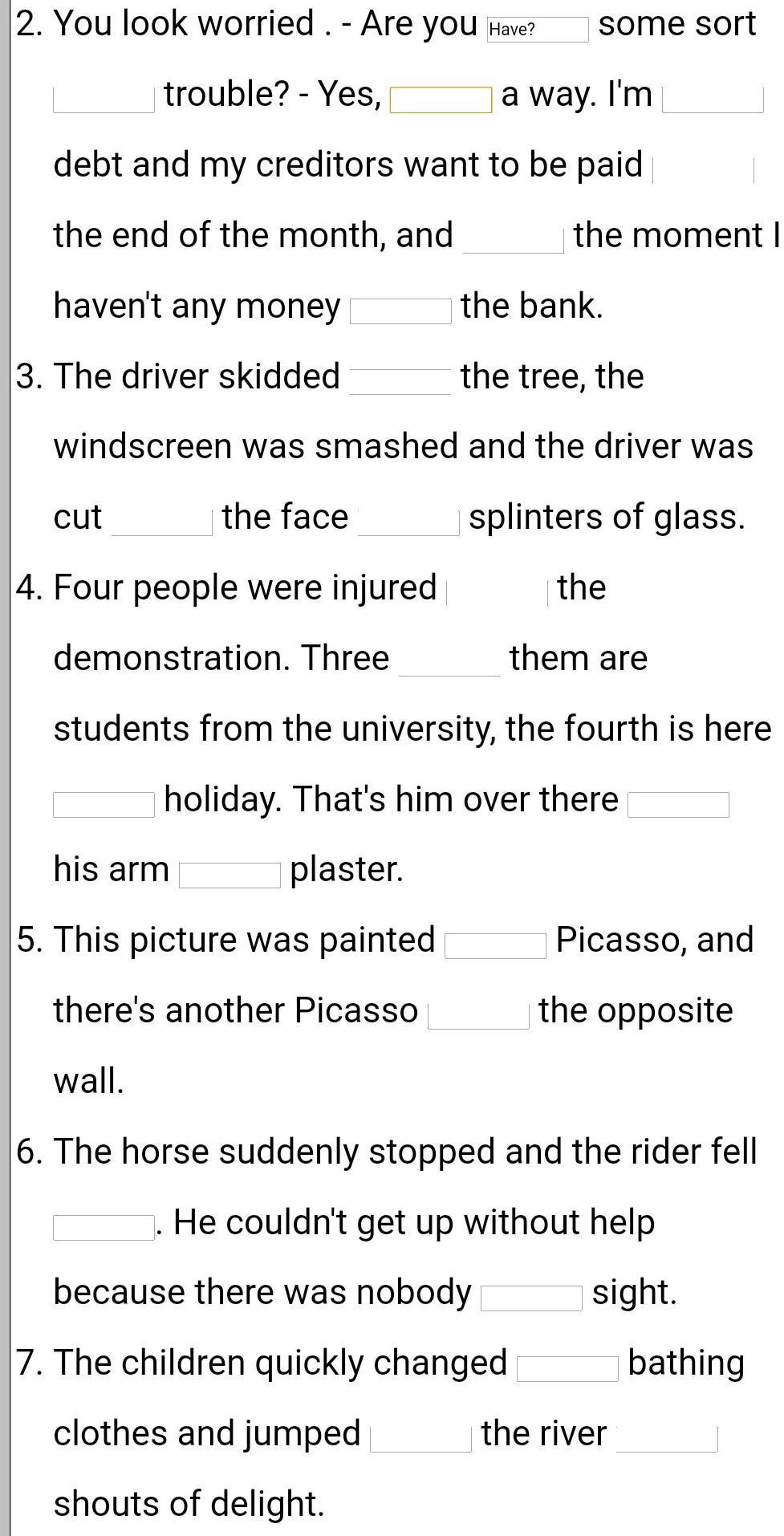Tap the blank between "painted" and "Picasso, and"

coord(495,946)
